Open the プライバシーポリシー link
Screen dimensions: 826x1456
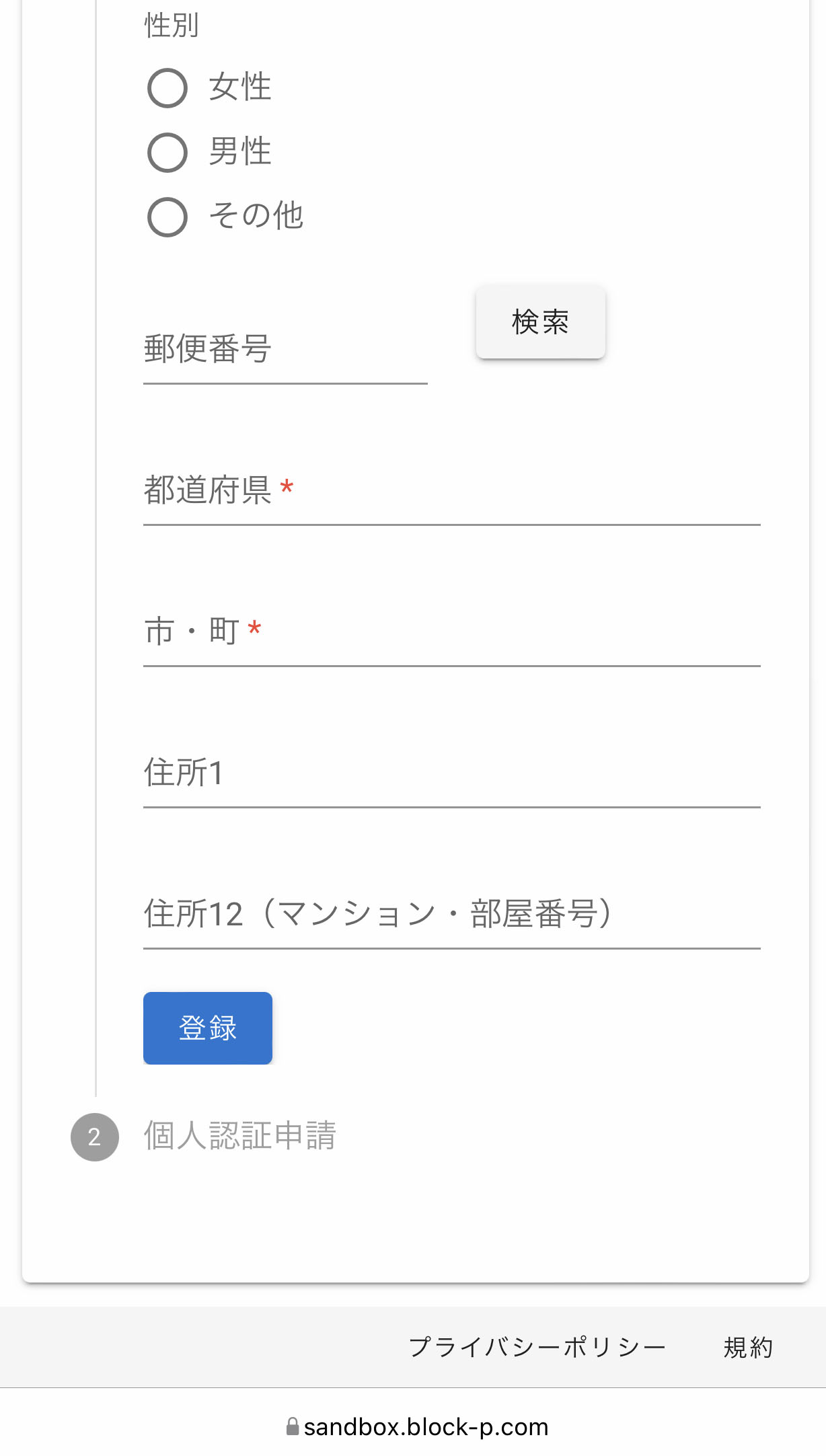tap(537, 1347)
